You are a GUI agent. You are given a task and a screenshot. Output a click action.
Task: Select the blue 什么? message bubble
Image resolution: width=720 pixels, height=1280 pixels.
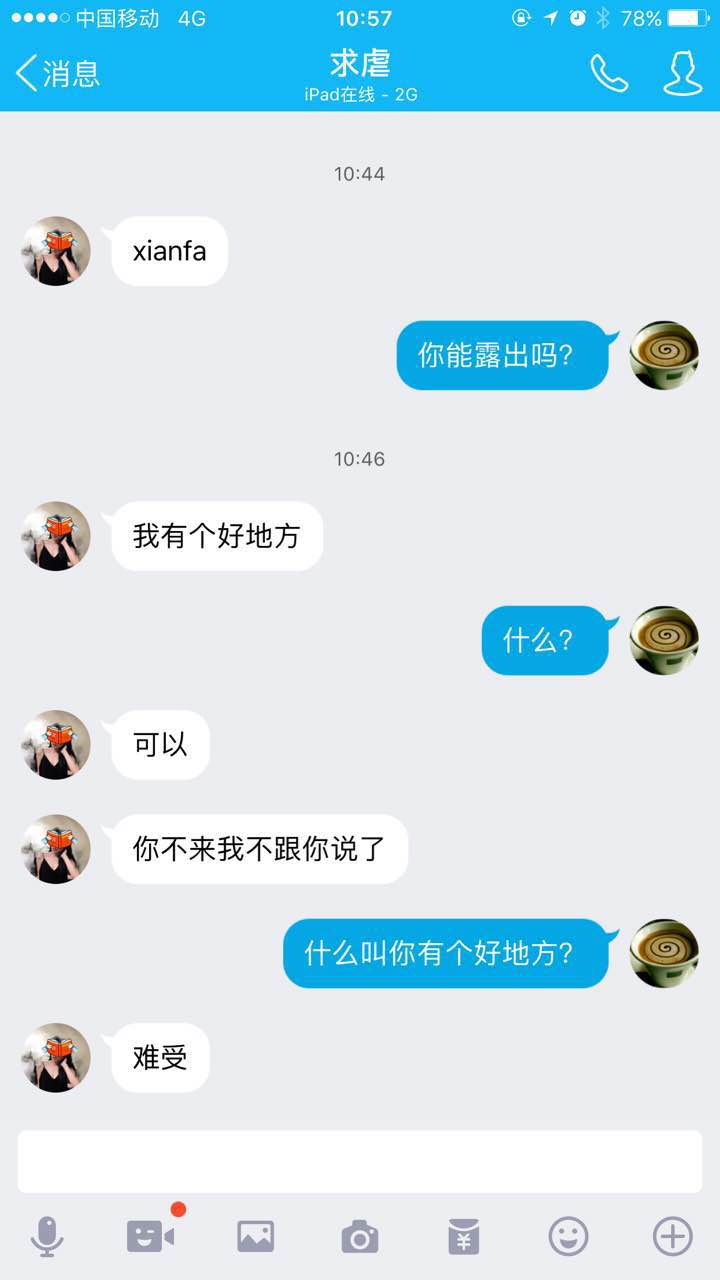point(546,641)
